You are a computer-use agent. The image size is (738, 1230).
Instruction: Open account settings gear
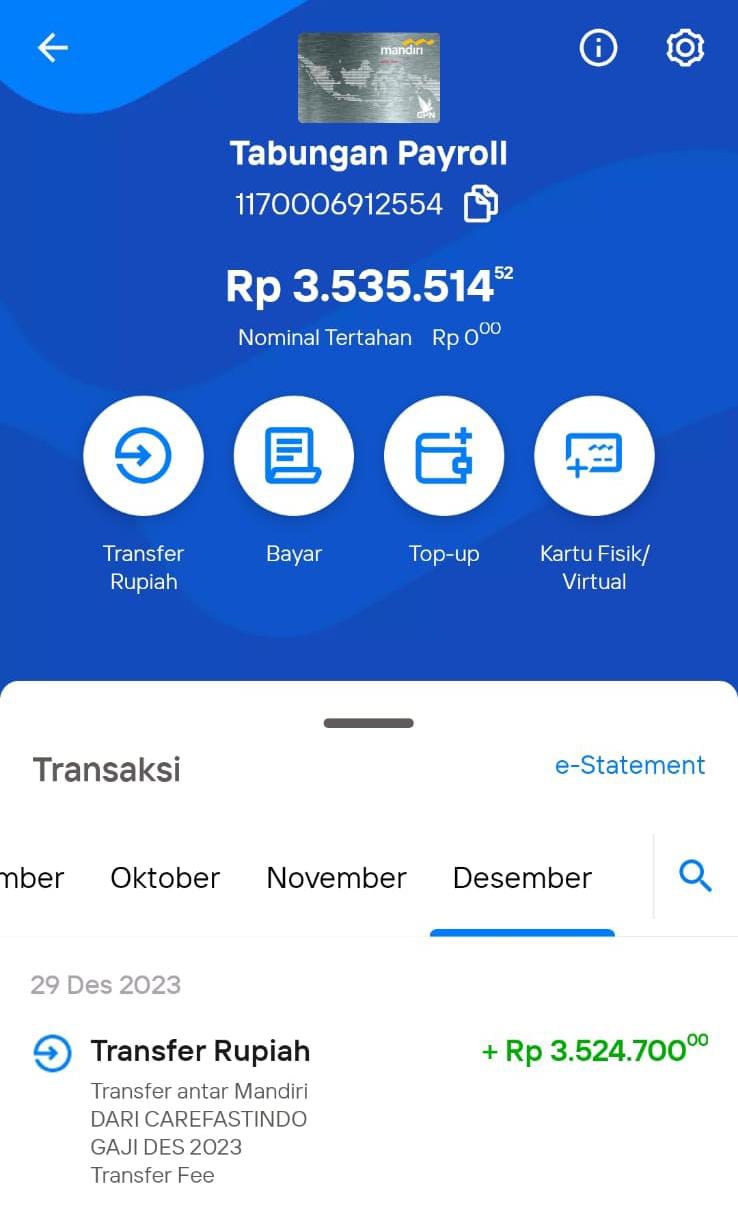click(x=685, y=48)
